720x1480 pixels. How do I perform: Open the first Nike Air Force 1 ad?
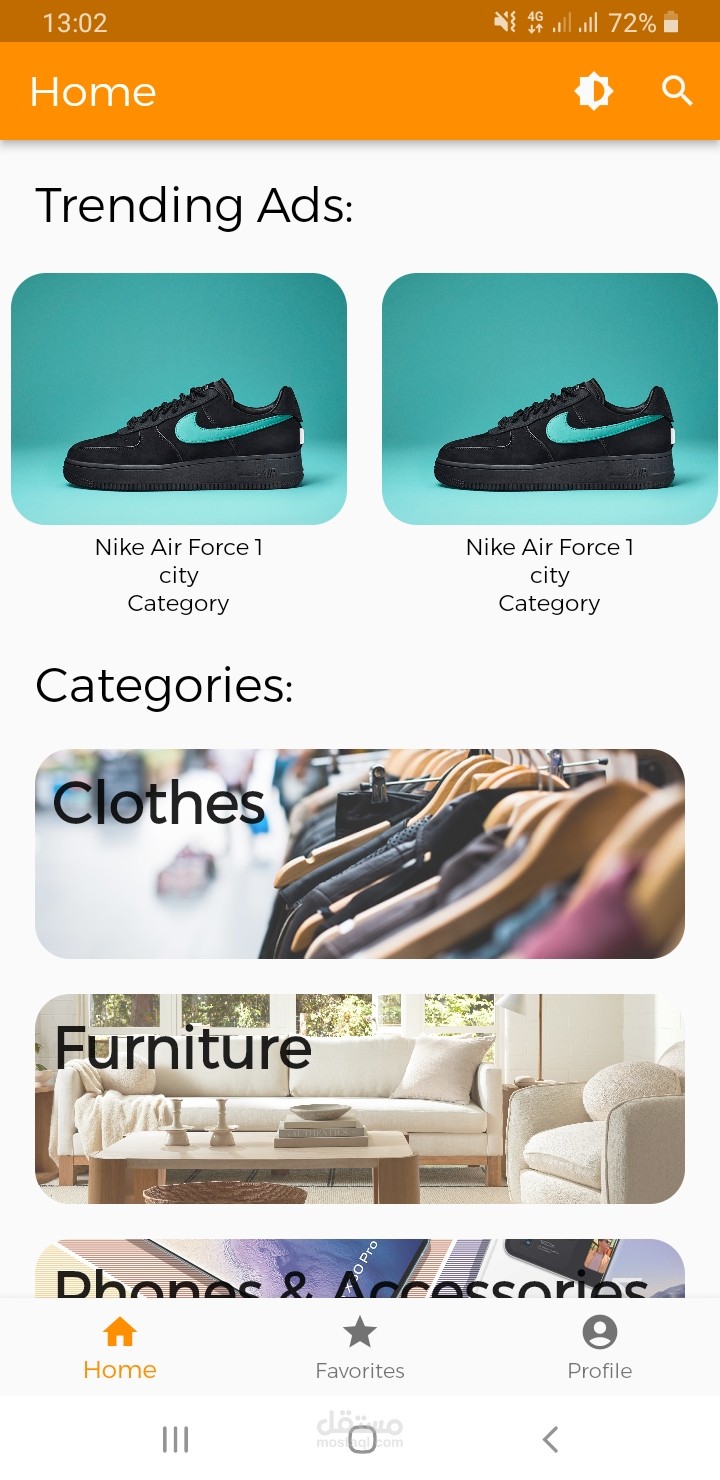(179, 399)
